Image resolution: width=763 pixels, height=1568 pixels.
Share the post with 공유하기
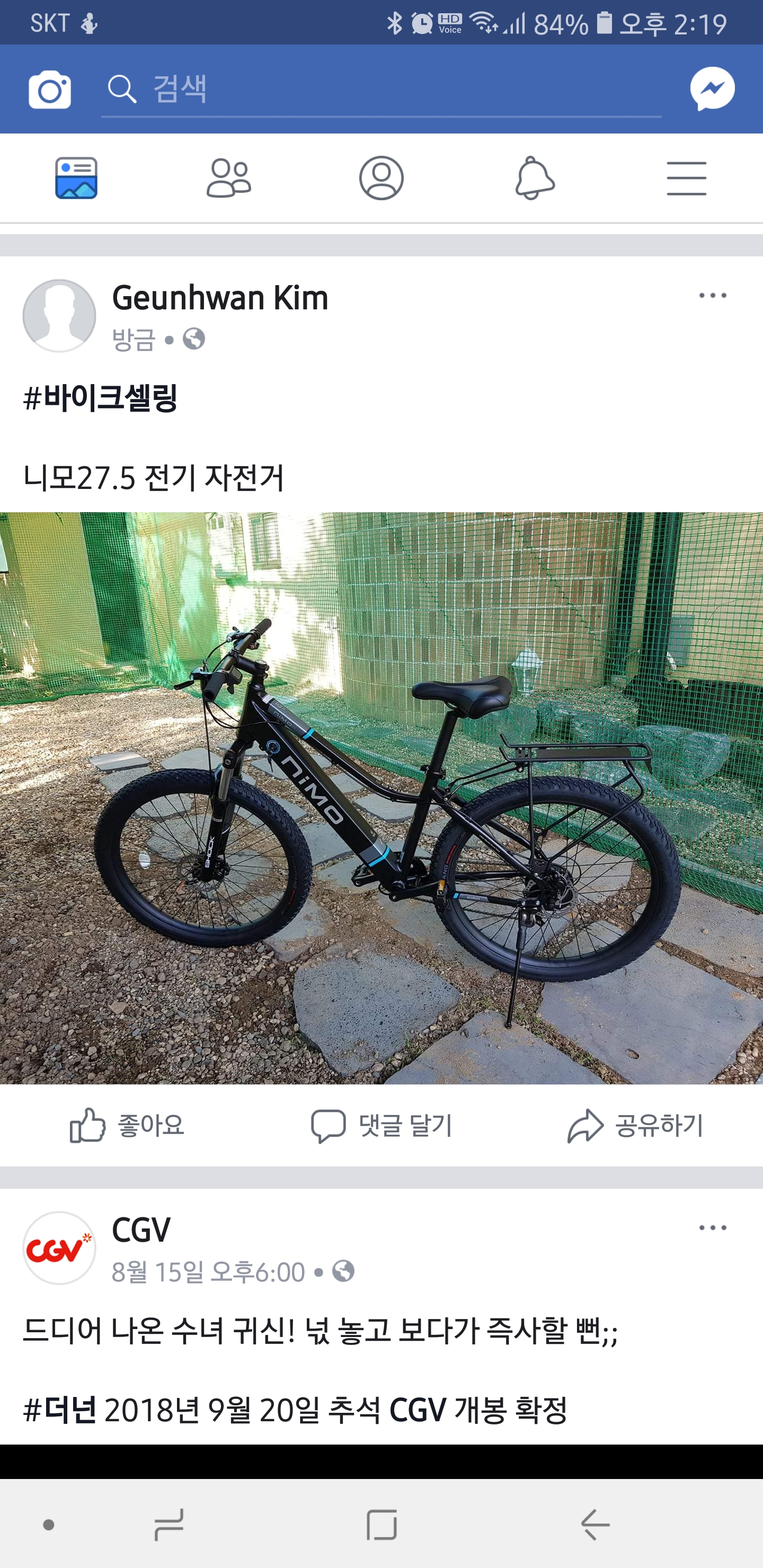pos(635,1125)
